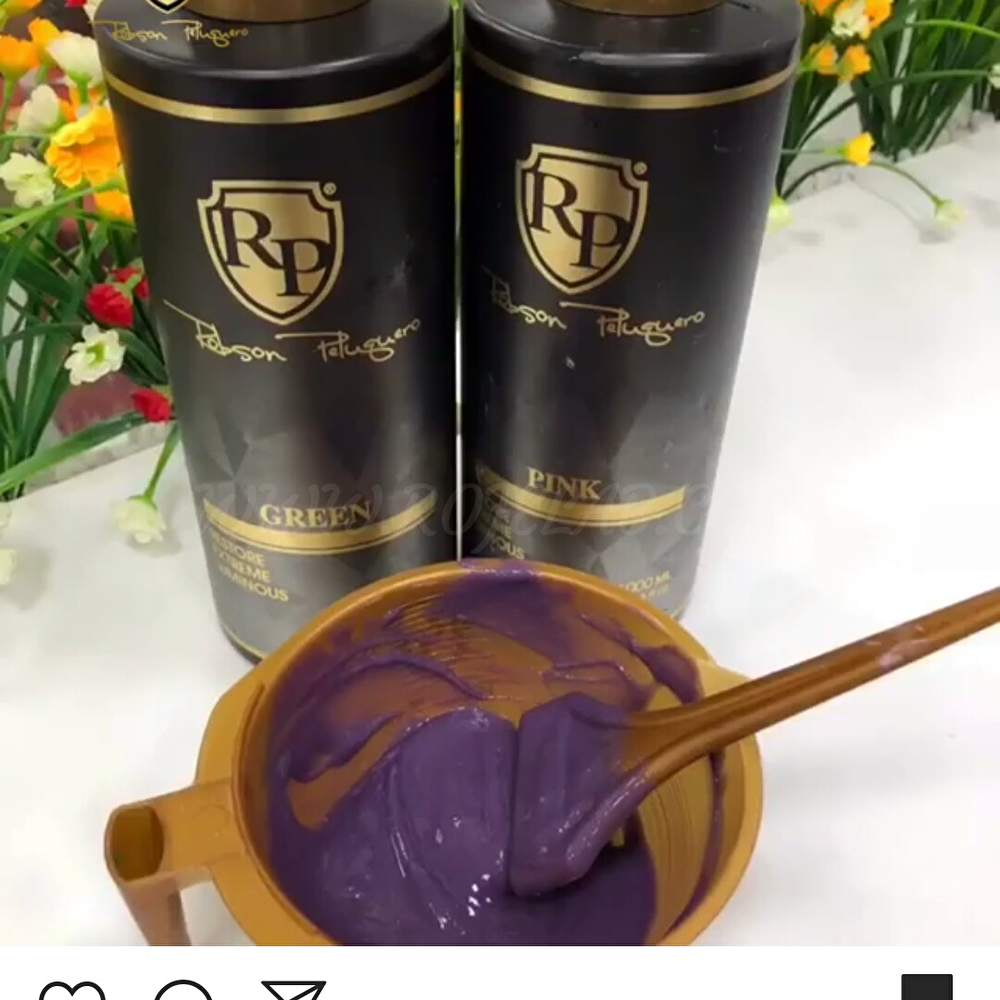Like this post with the heart icon
Screen dimensions: 1000x1000
pos(71,991)
